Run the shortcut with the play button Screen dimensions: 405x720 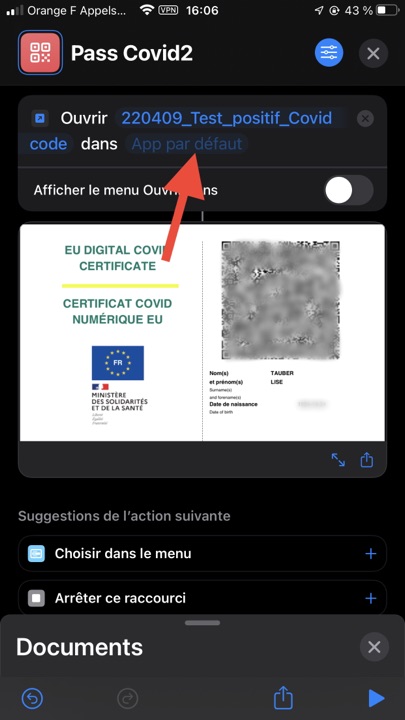[x=376, y=698]
